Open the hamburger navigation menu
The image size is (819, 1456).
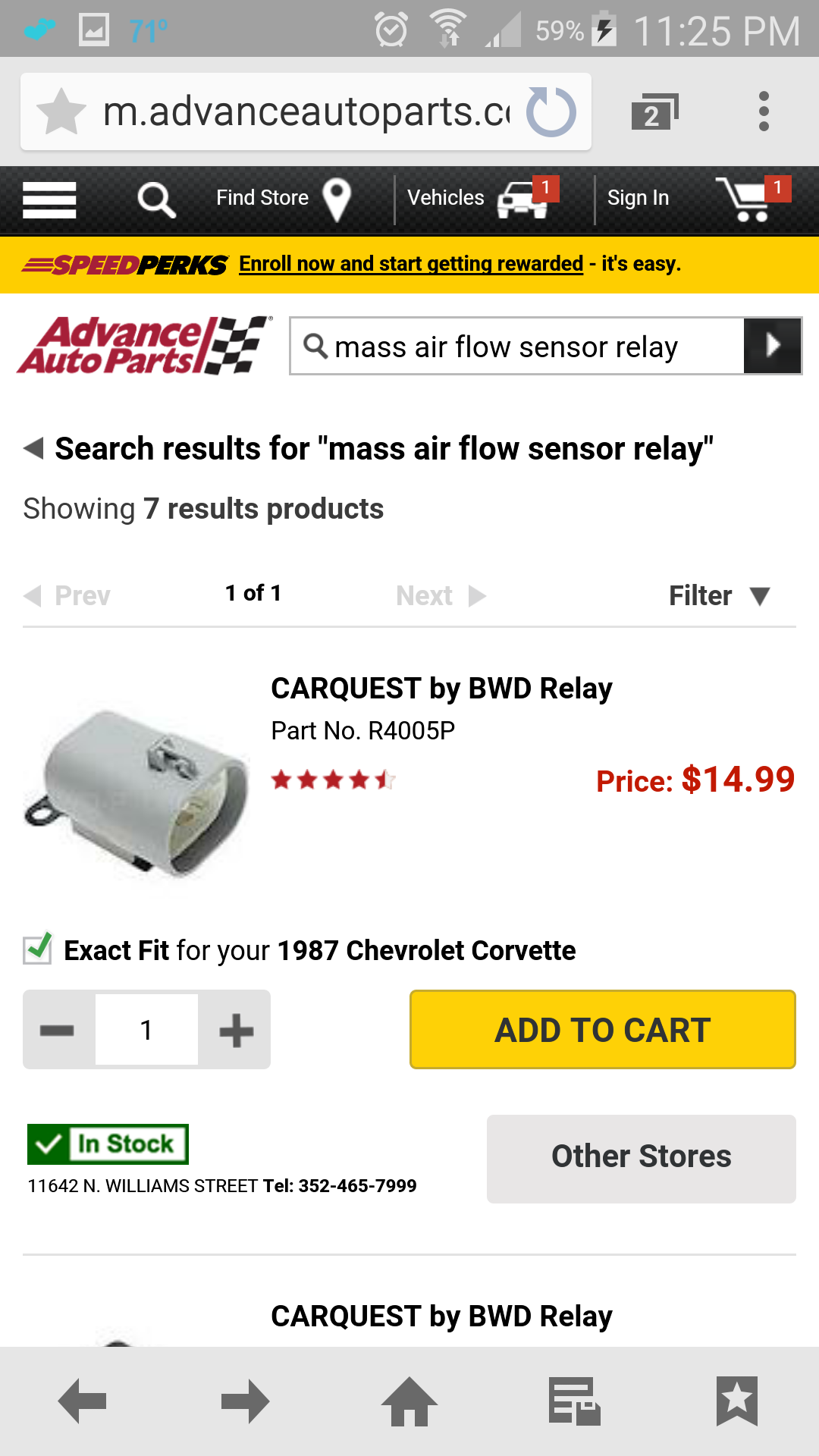(x=49, y=199)
